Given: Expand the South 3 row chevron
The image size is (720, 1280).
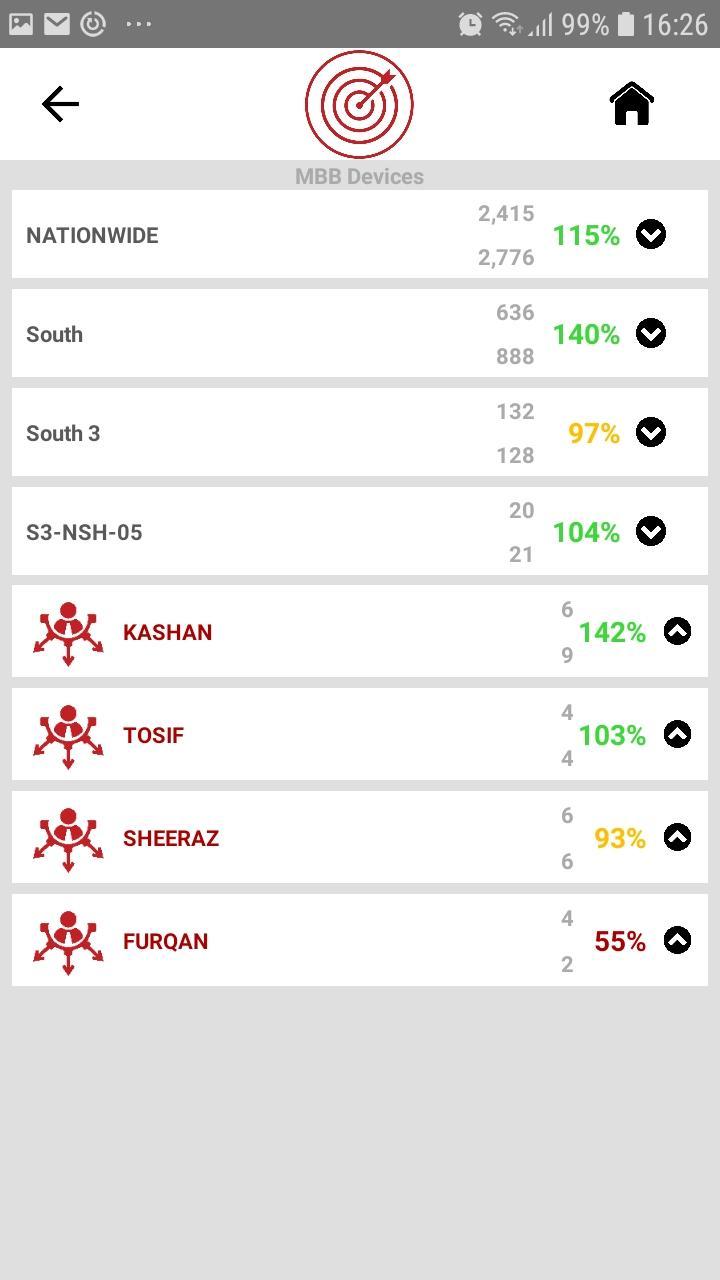Looking at the screenshot, I should pos(651,432).
